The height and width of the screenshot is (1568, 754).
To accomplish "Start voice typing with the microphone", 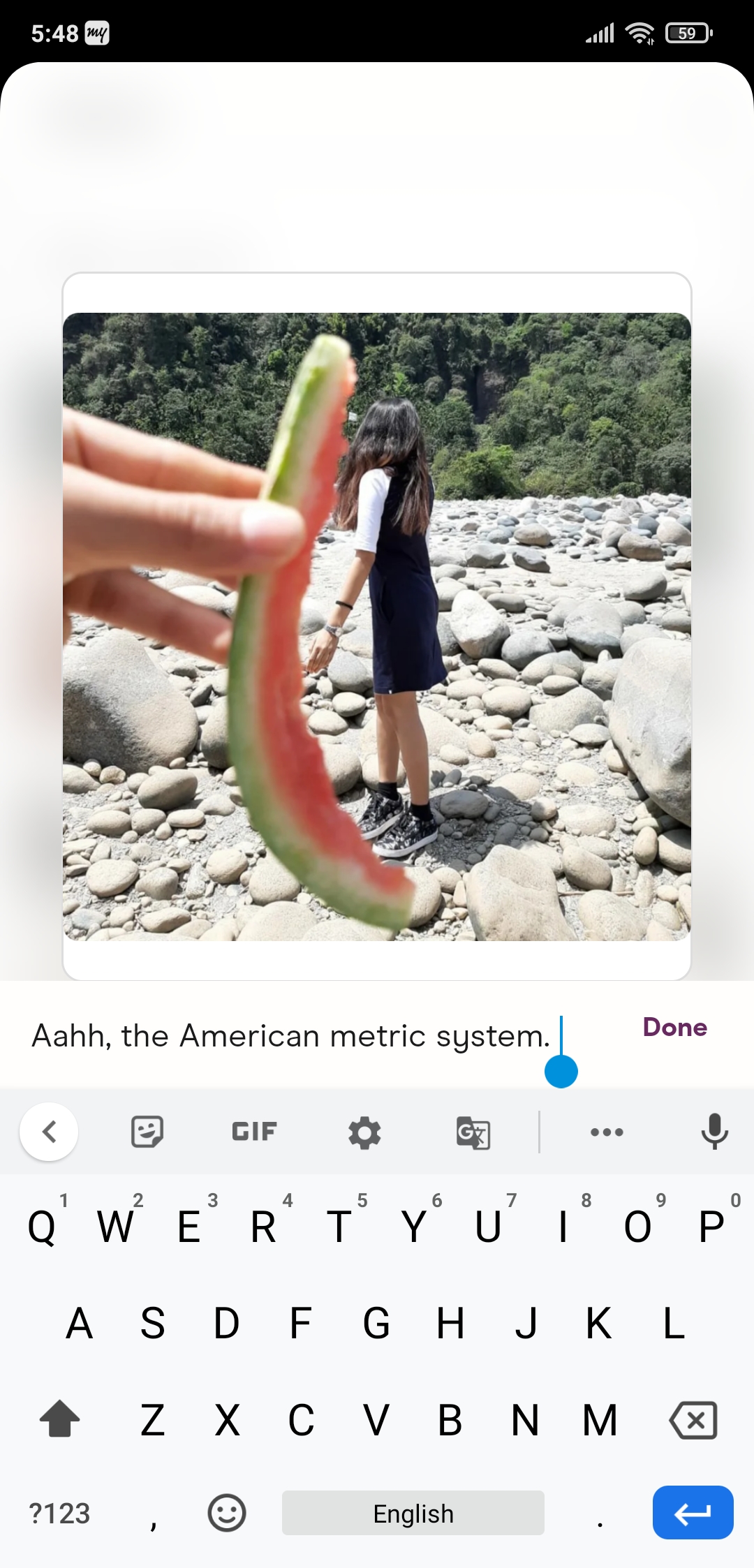I will [x=714, y=1132].
